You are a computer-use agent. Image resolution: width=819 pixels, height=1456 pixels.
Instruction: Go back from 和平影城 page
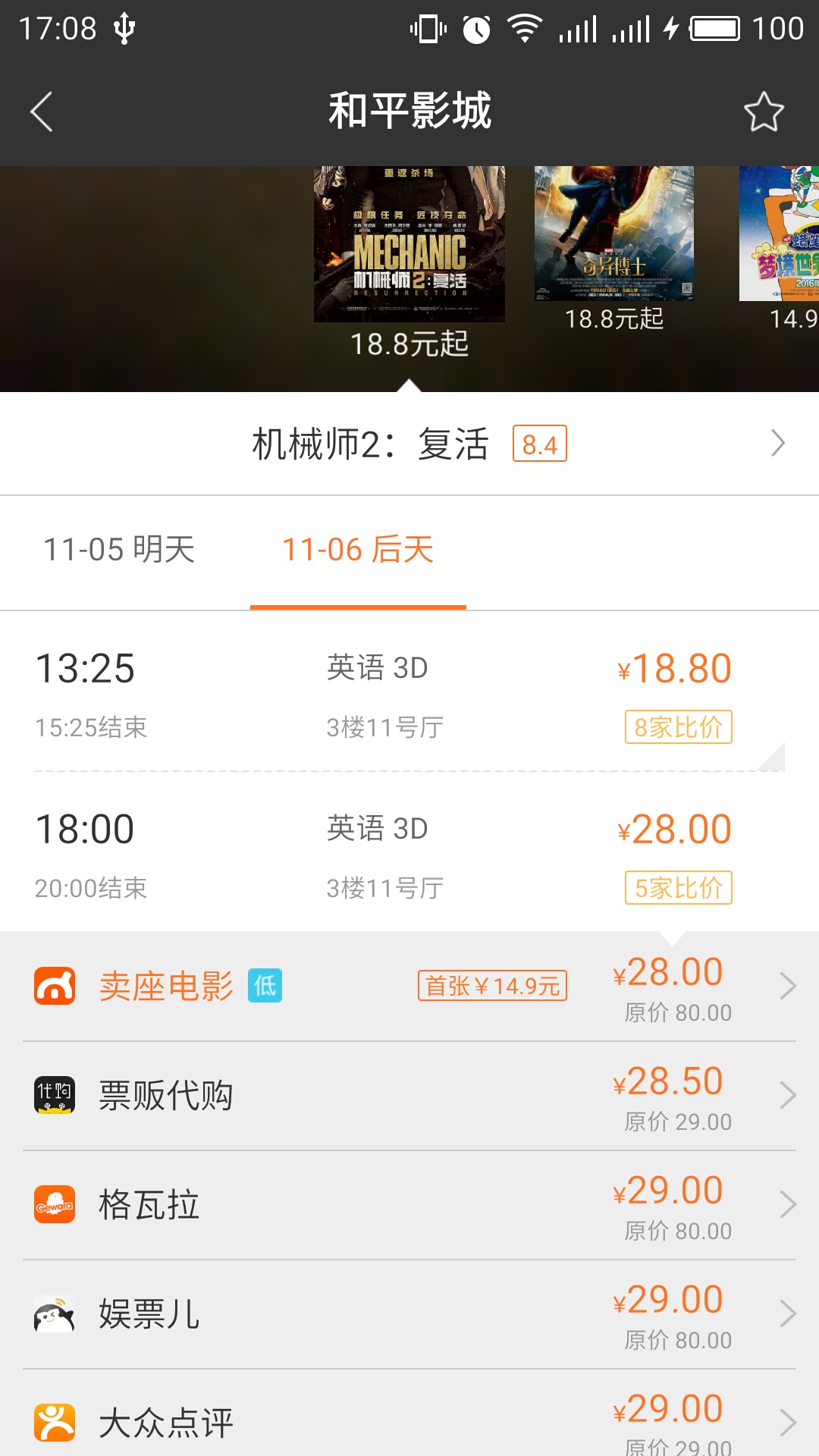[42, 112]
